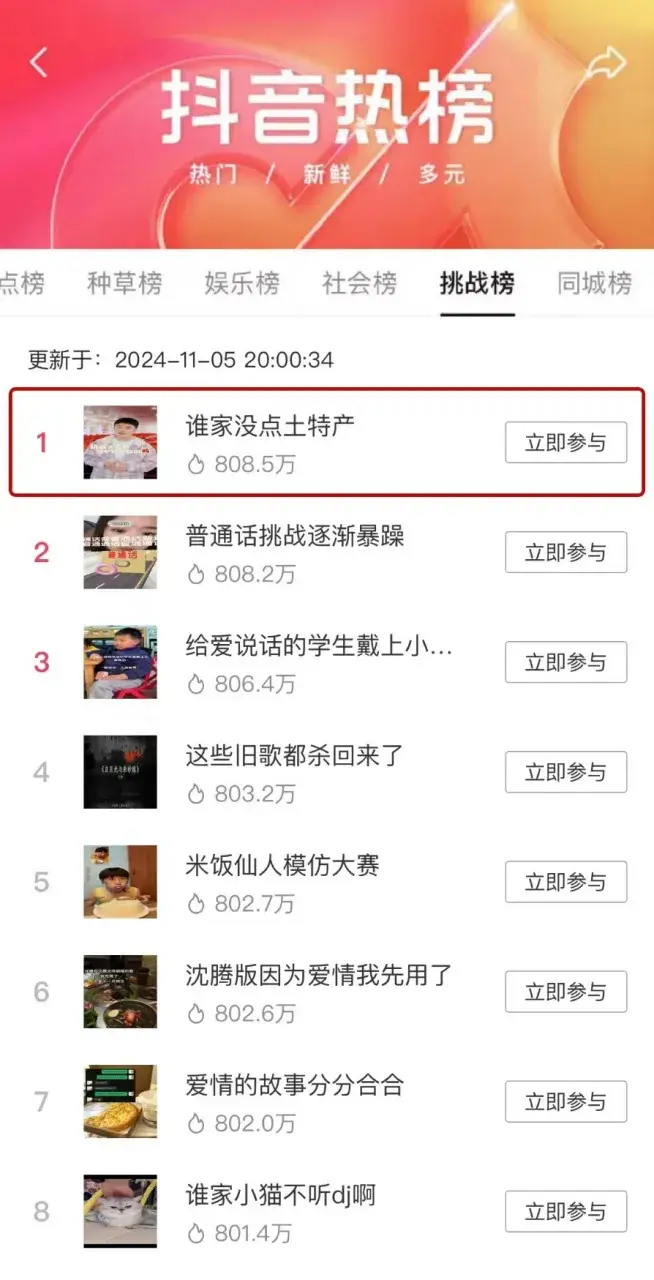
Task: Participate in 沈腾版因为爱情我先用了 via 立即参与
Action: pyautogui.click(x=565, y=992)
